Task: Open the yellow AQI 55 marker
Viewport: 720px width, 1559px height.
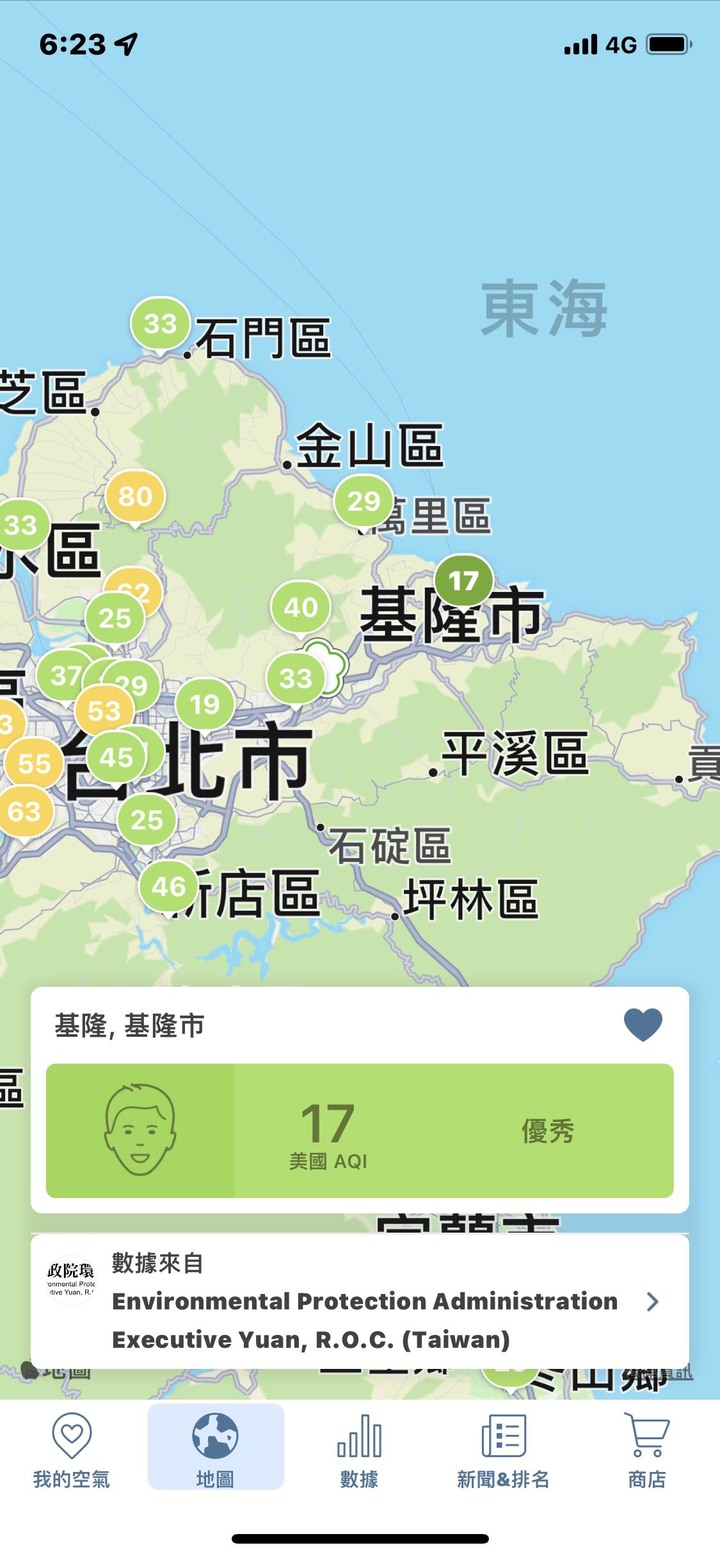Action: coord(33,765)
